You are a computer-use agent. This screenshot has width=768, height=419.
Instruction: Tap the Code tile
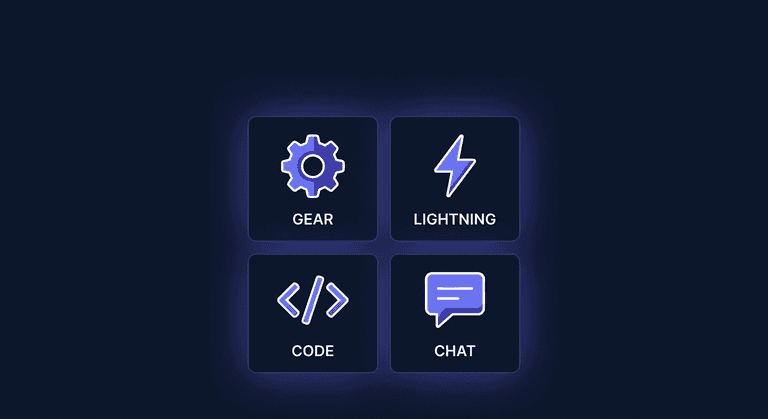pyautogui.click(x=313, y=313)
